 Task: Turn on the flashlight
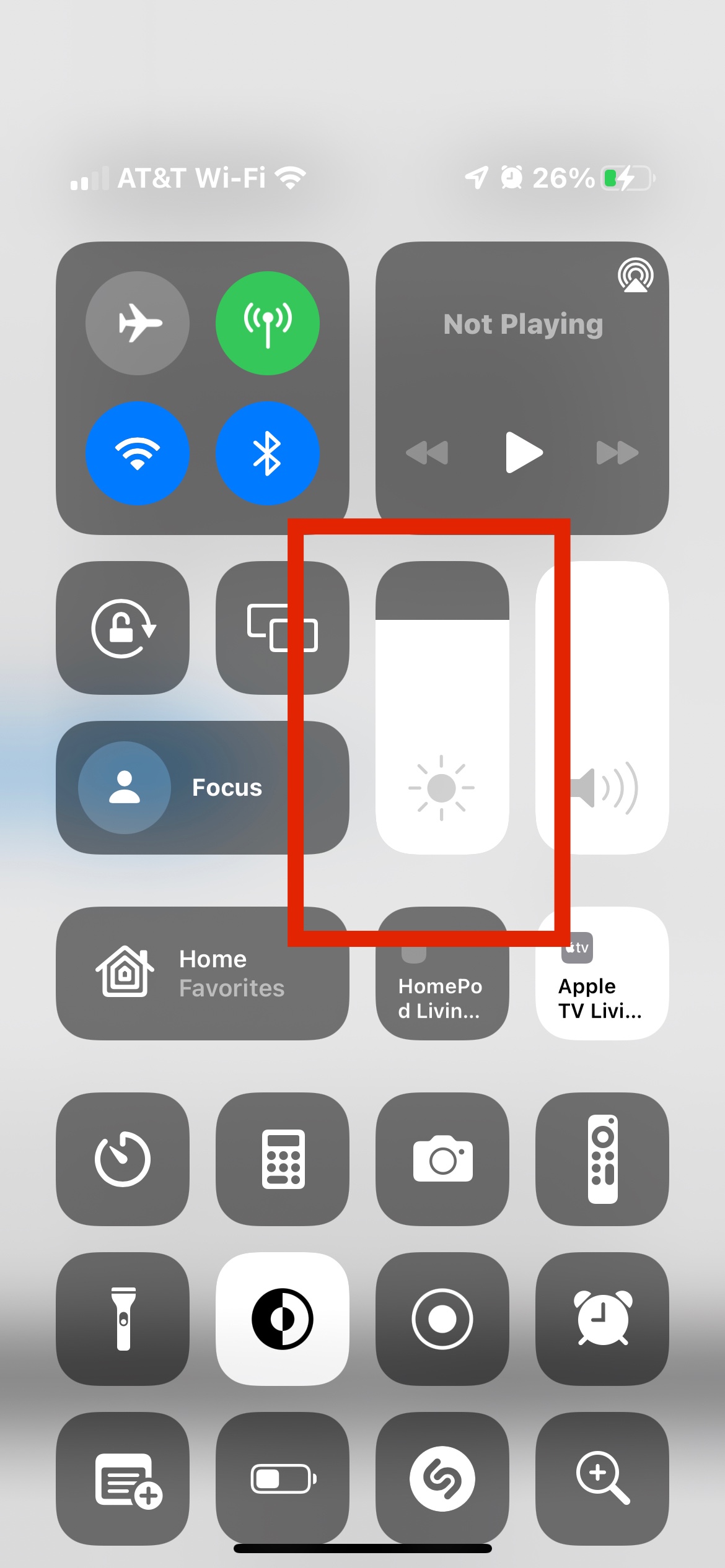[x=123, y=1319]
